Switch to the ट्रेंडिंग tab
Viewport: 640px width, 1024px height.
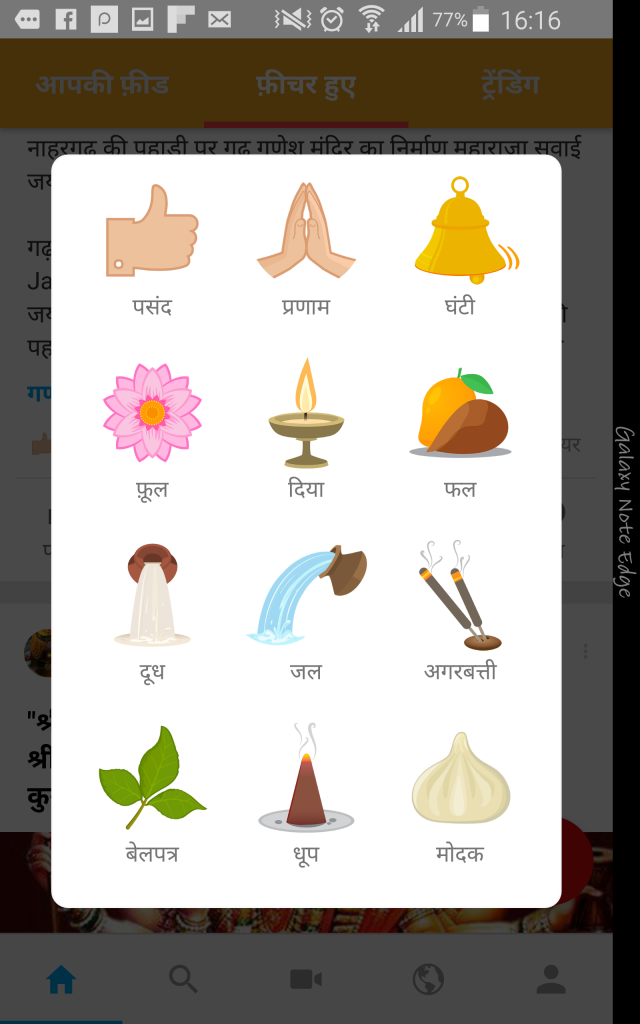point(509,84)
